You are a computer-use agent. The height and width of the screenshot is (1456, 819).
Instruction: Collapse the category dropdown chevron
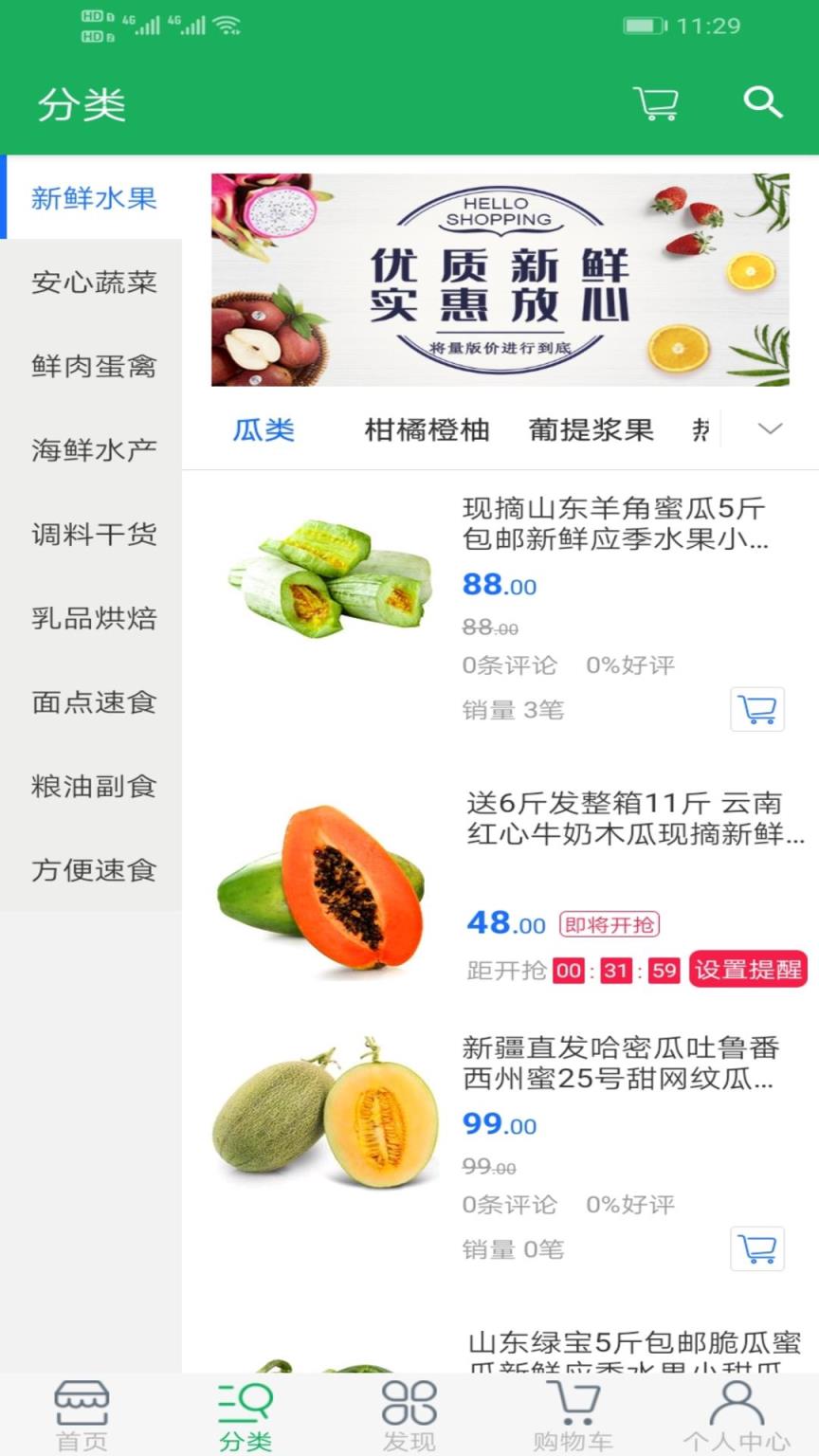[x=769, y=428]
